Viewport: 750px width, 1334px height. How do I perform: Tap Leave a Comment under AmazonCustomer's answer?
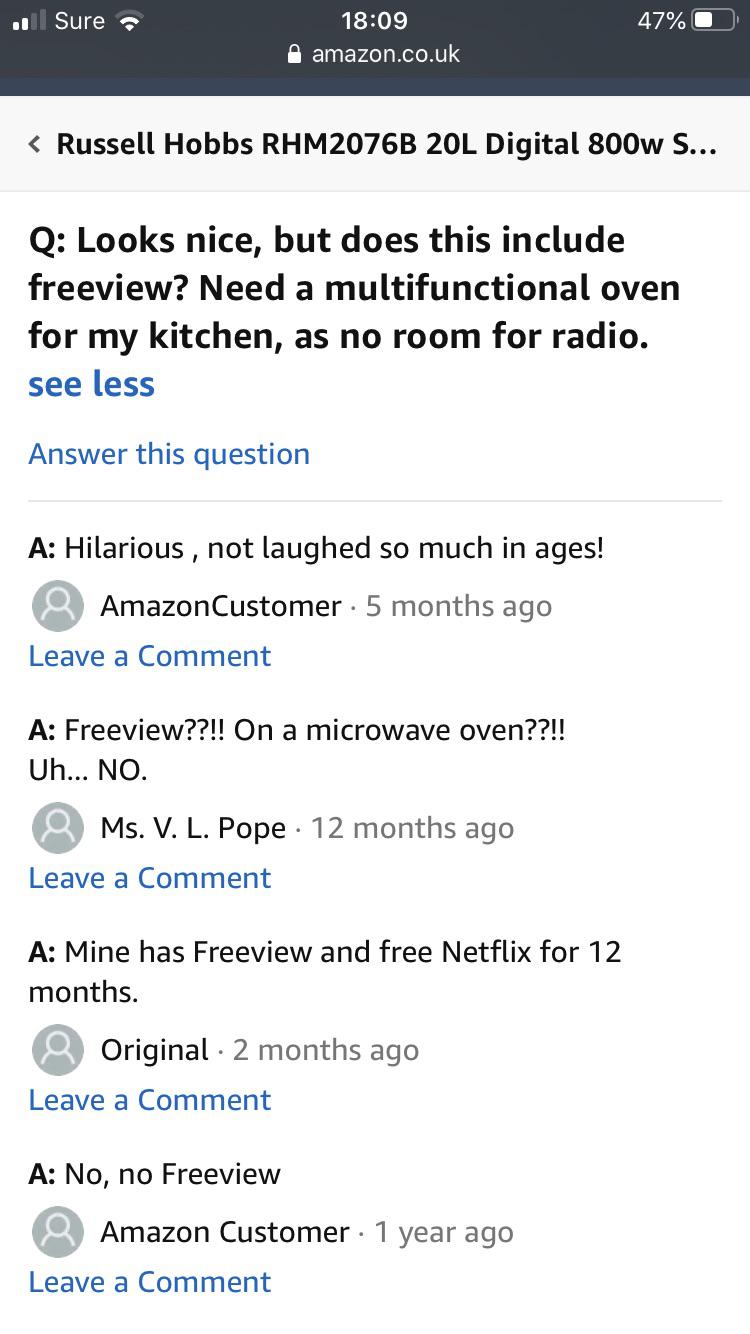pyautogui.click(x=149, y=656)
